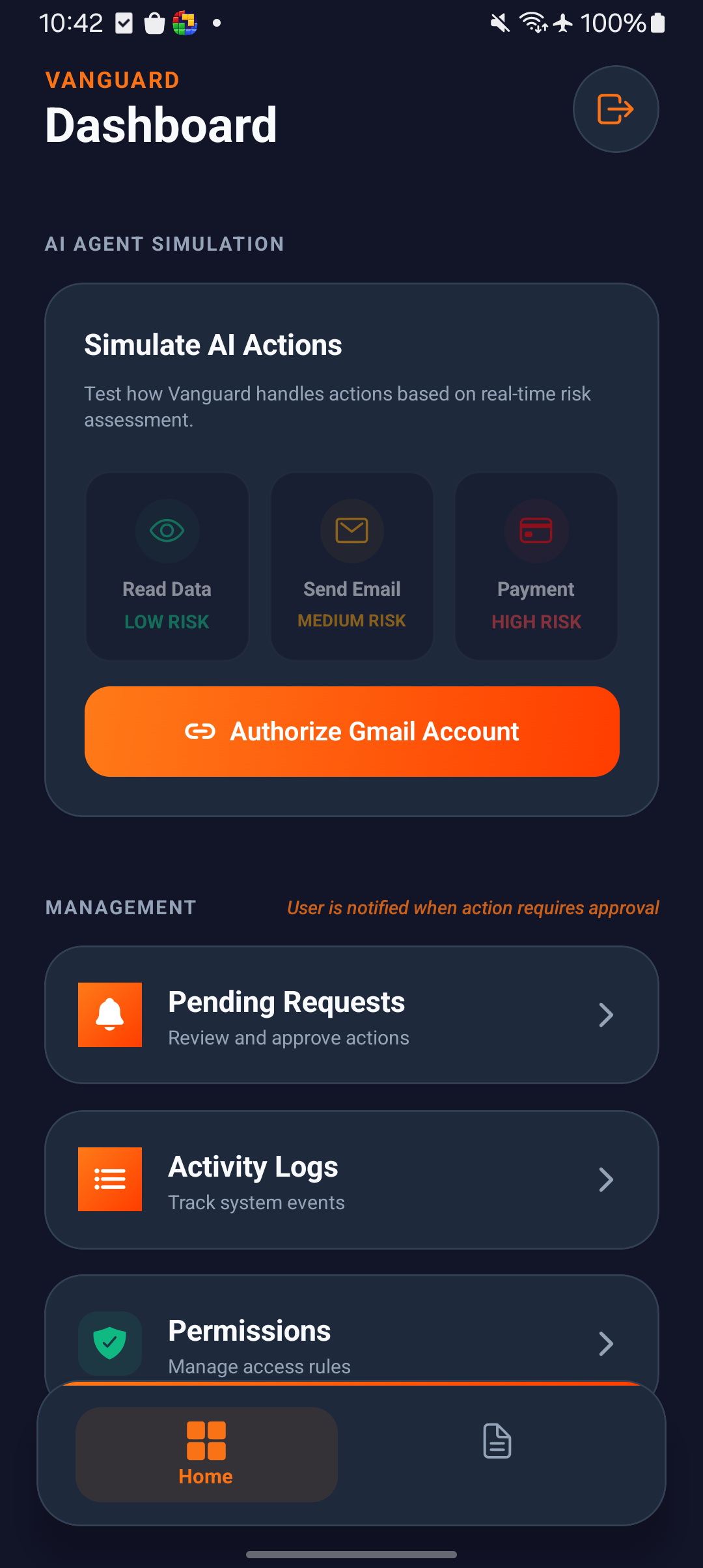703x1568 pixels.
Task: Authorize Gmail Account
Action: coord(351,731)
